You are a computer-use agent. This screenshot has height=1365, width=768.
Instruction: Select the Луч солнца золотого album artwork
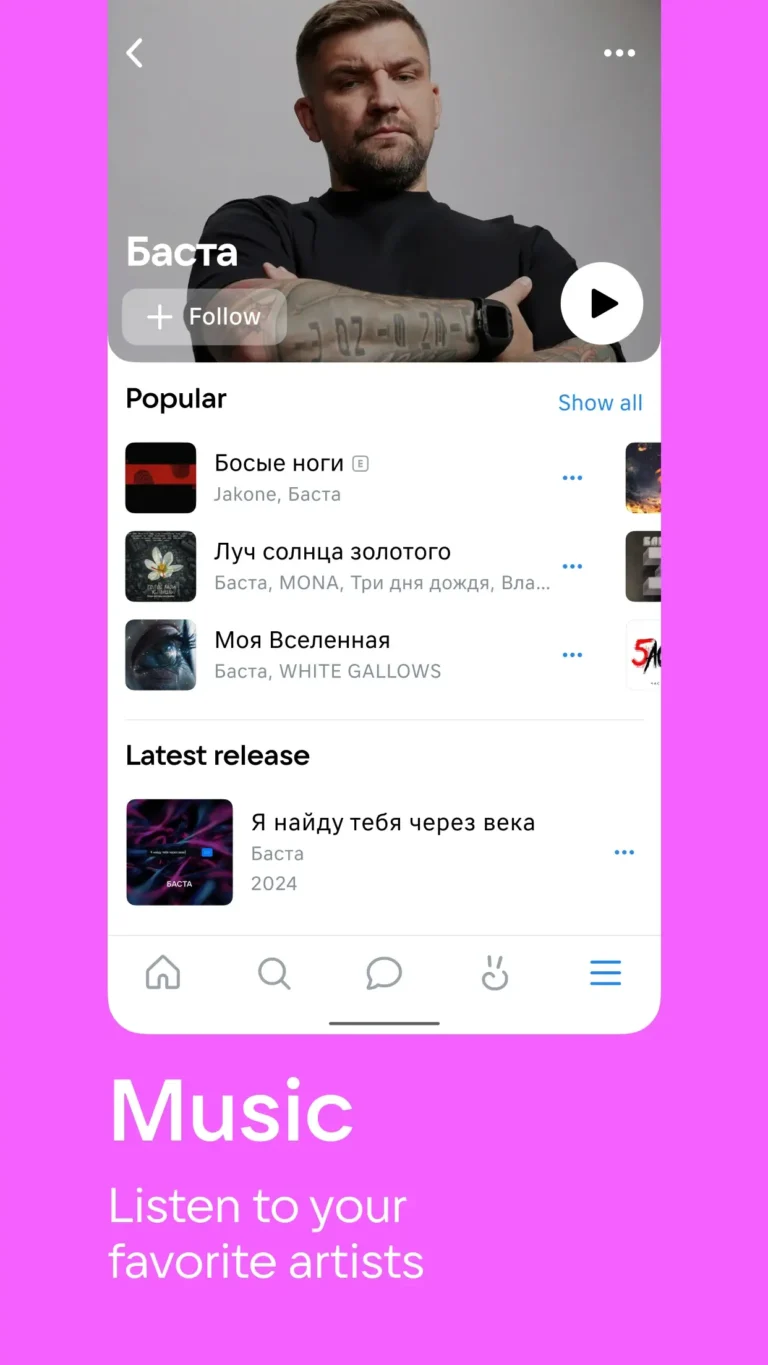pyautogui.click(x=161, y=566)
